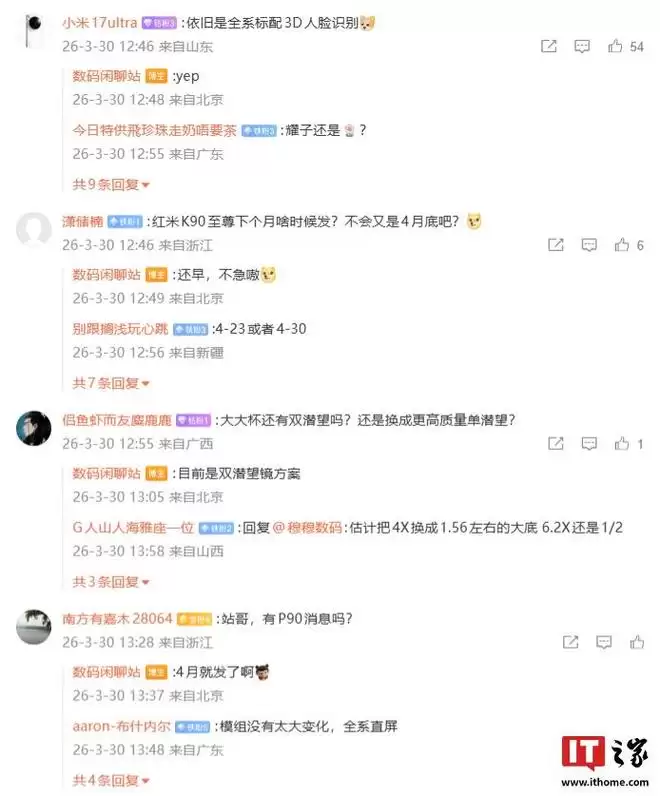View all 共4条回复 replies
The width and height of the screenshot is (660, 796).
coord(110,779)
